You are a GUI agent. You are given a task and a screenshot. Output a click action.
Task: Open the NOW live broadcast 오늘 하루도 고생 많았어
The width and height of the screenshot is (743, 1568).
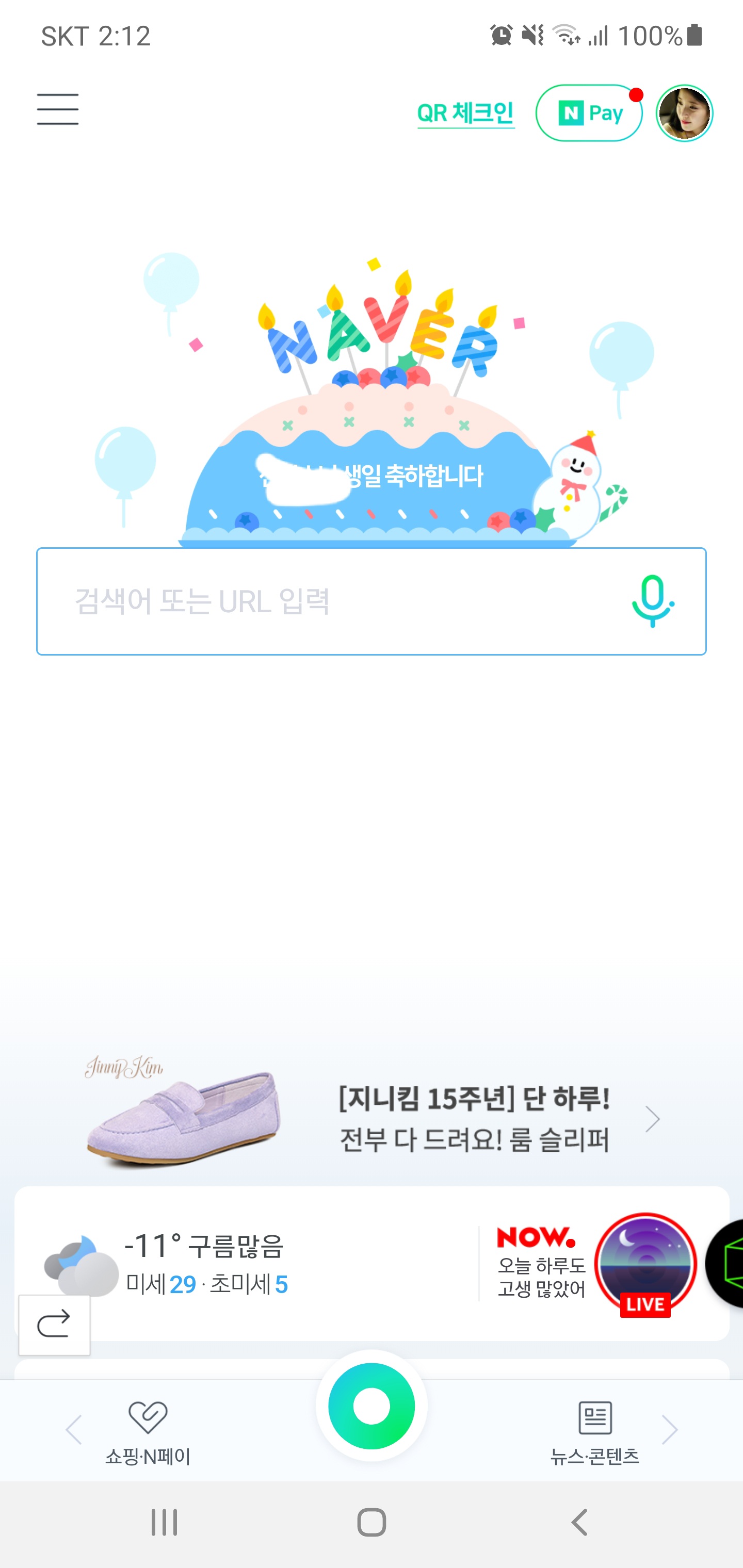click(594, 1263)
